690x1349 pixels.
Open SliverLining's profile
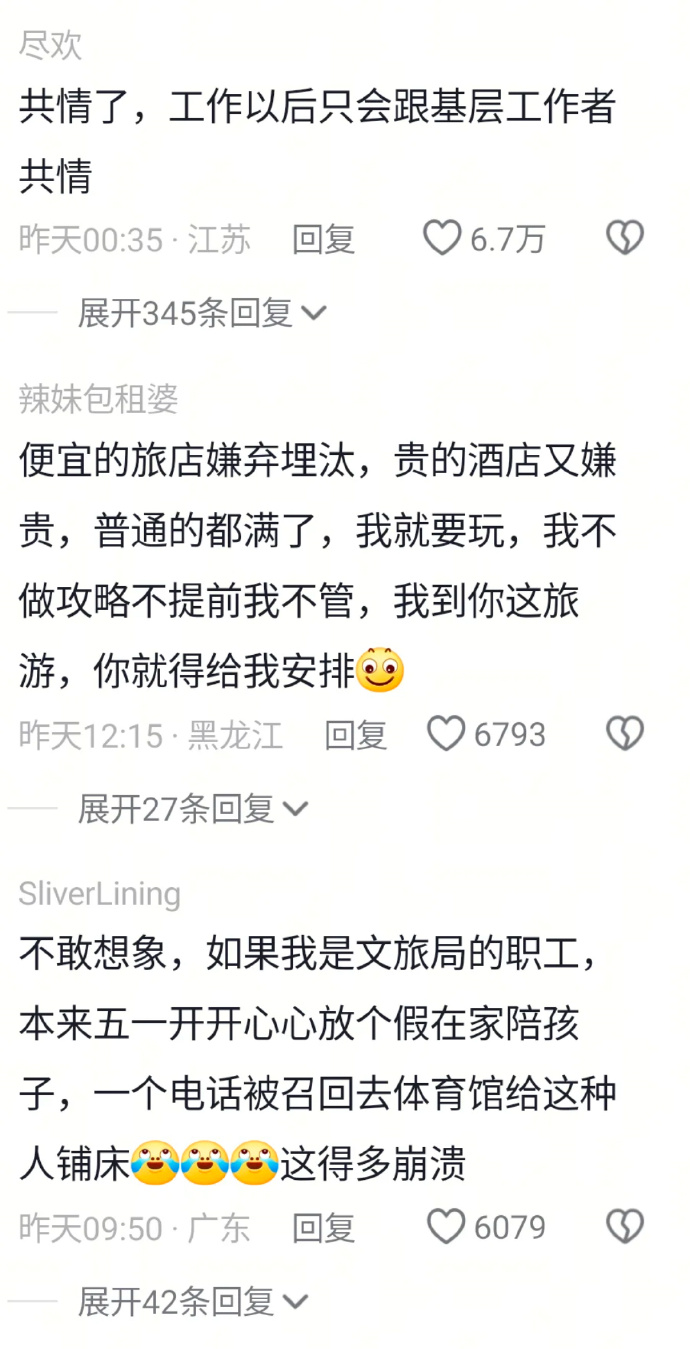(x=99, y=893)
